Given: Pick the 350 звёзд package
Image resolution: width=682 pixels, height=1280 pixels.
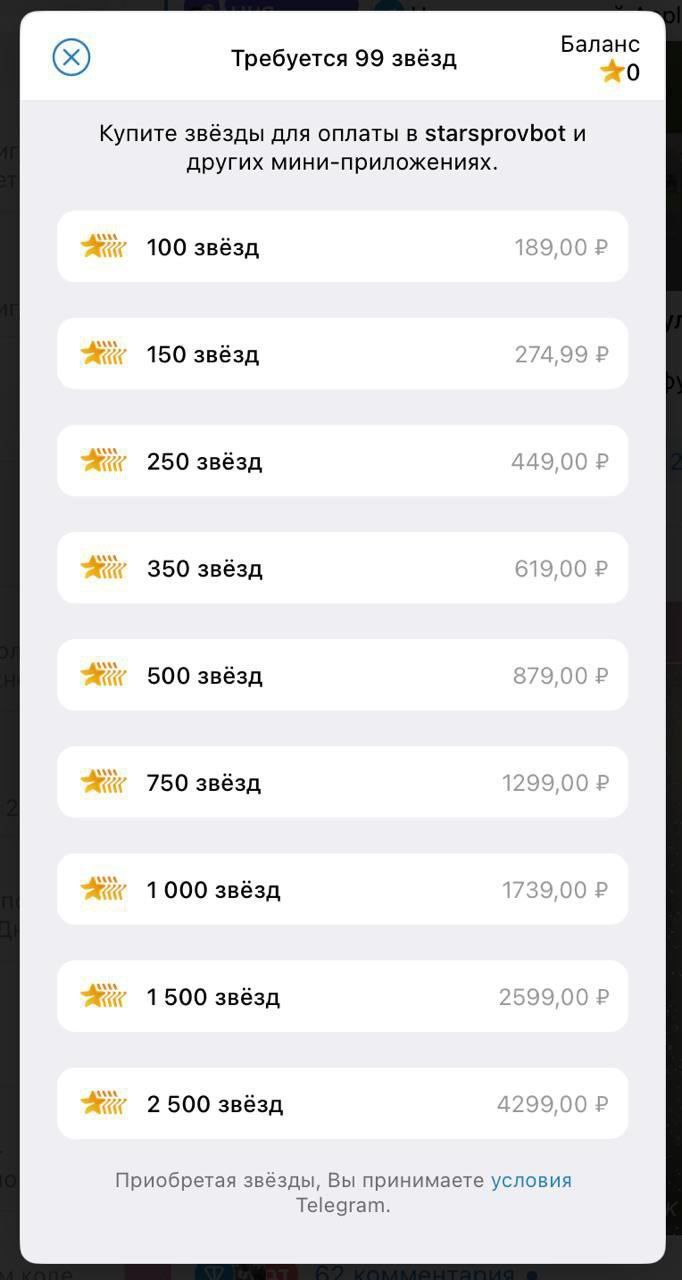Looking at the screenshot, I should pyautogui.click(x=342, y=568).
